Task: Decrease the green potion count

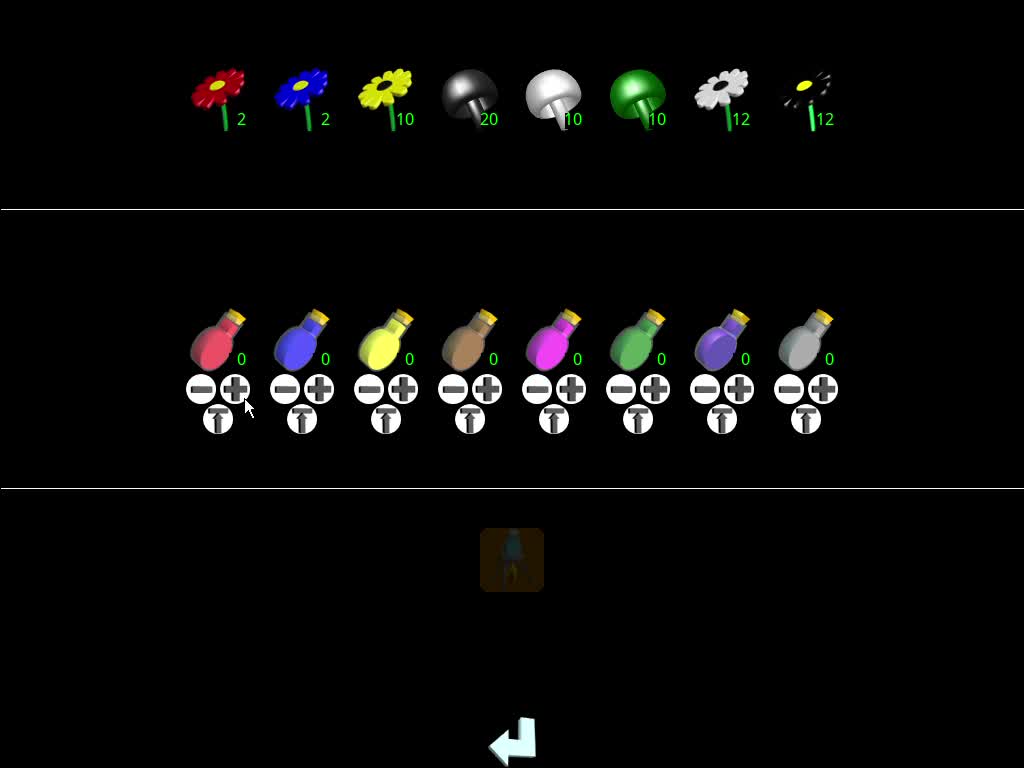Action: coord(621,389)
